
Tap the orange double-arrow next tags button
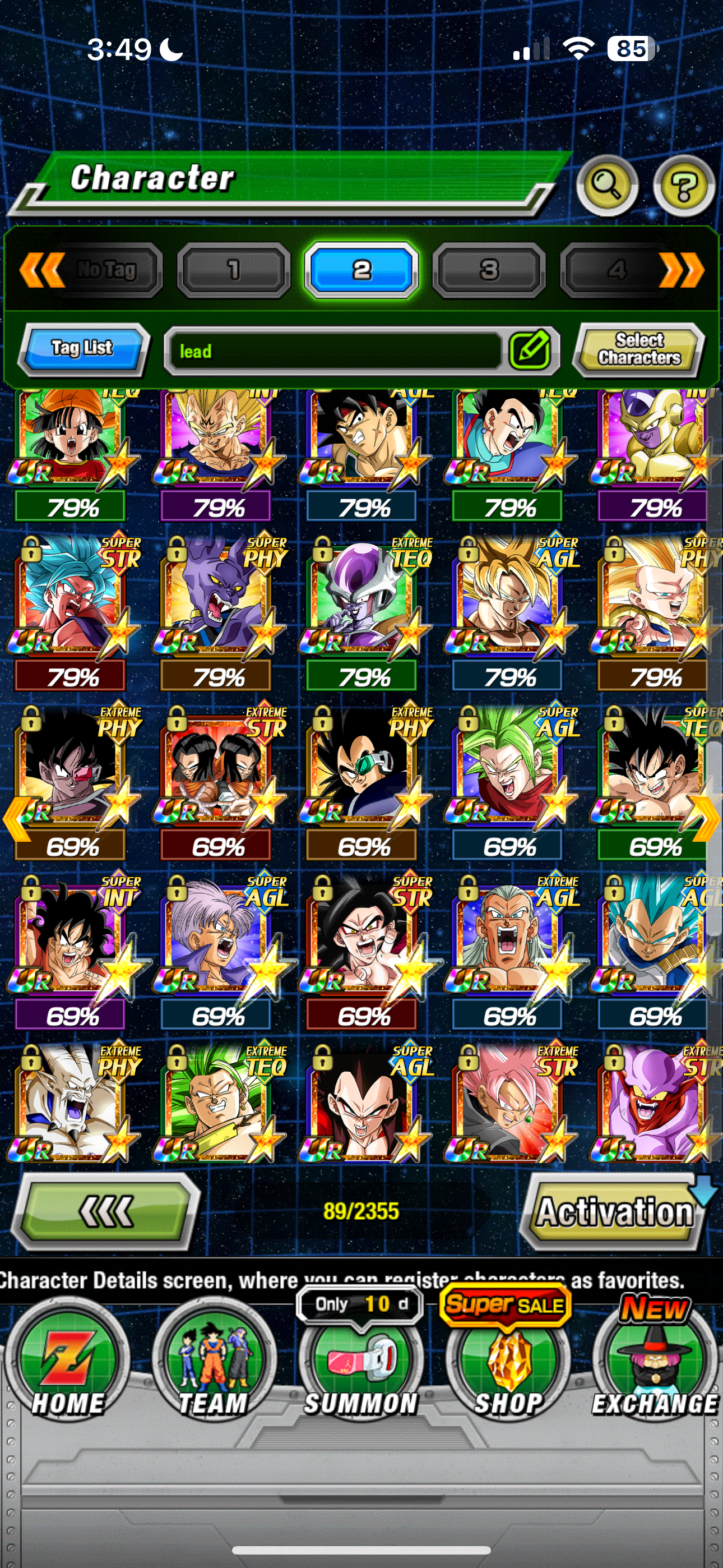[682, 270]
